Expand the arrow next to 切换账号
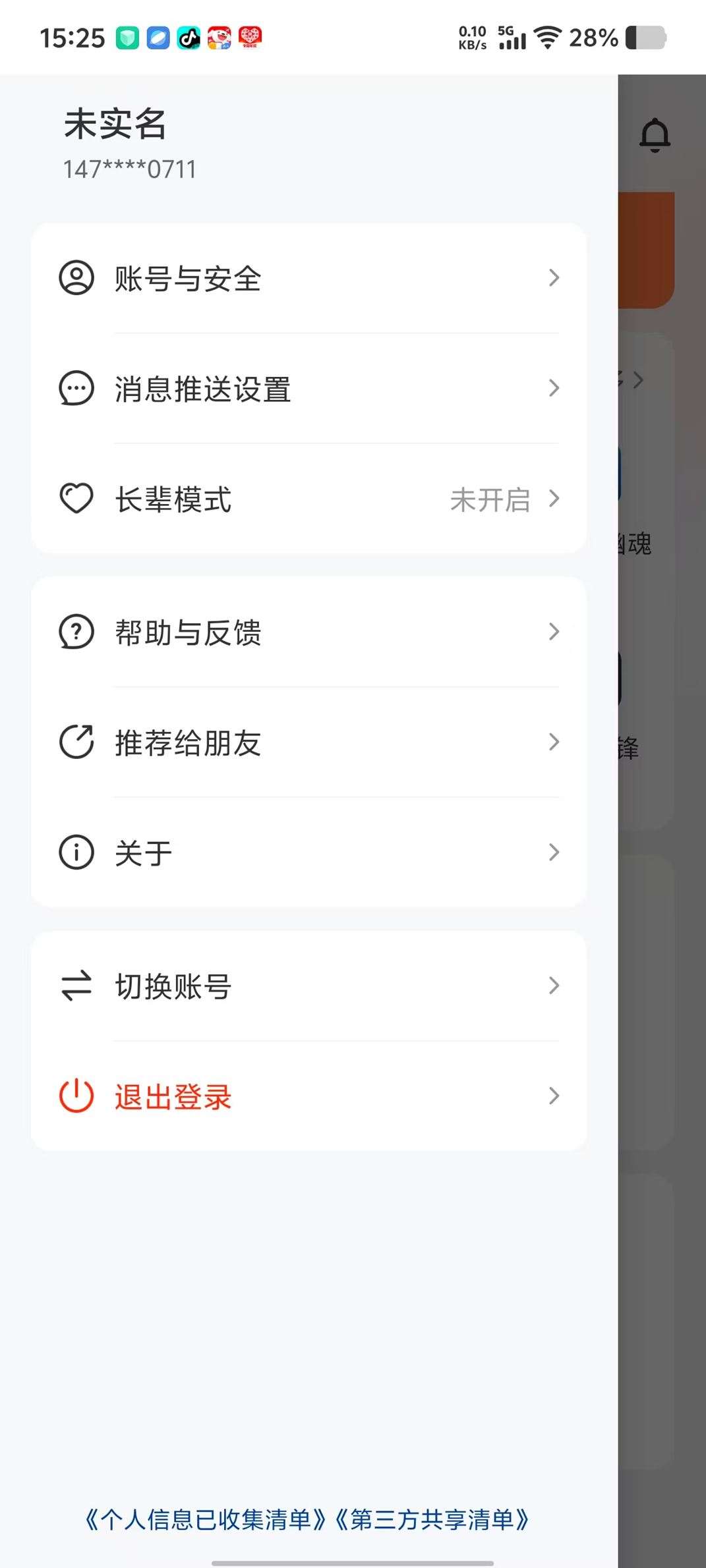Image resolution: width=706 pixels, height=1568 pixels. pos(554,986)
